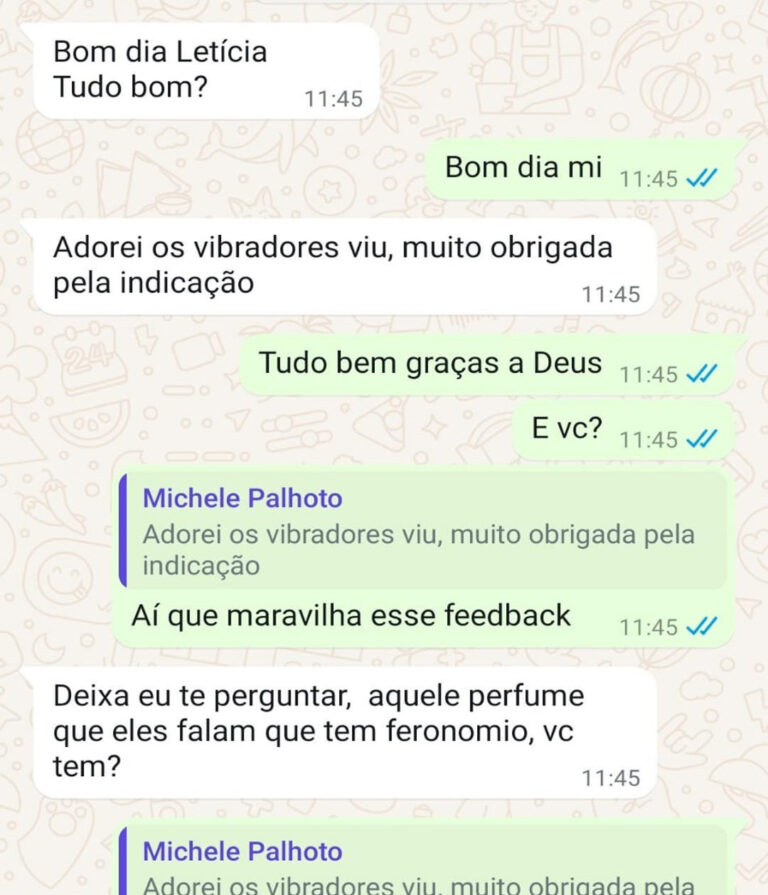
Task: Open quoted message above "Aí que maravilha esse feedback"
Action: (420, 532)
